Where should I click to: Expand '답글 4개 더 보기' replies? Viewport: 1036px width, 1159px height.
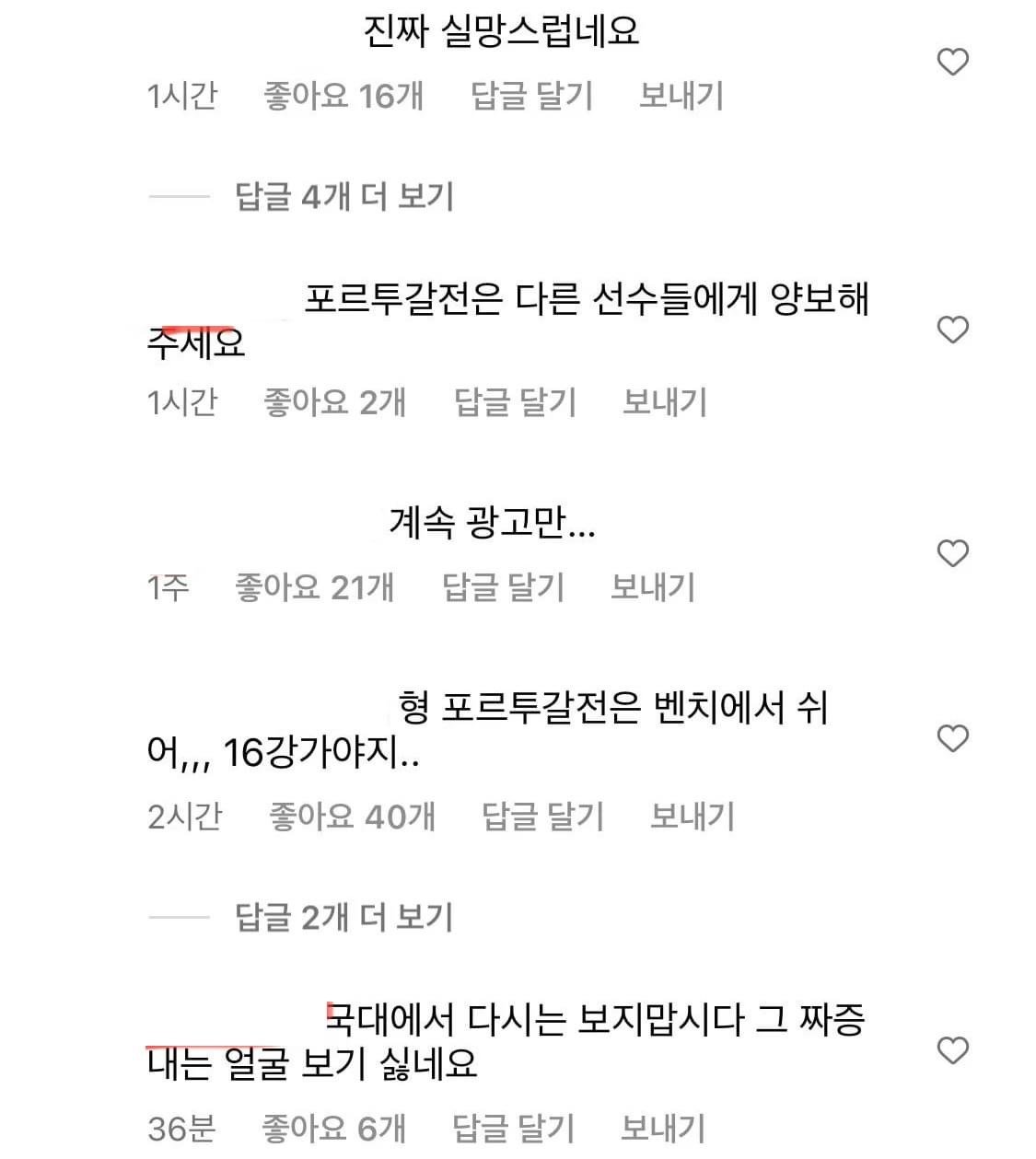343,196
